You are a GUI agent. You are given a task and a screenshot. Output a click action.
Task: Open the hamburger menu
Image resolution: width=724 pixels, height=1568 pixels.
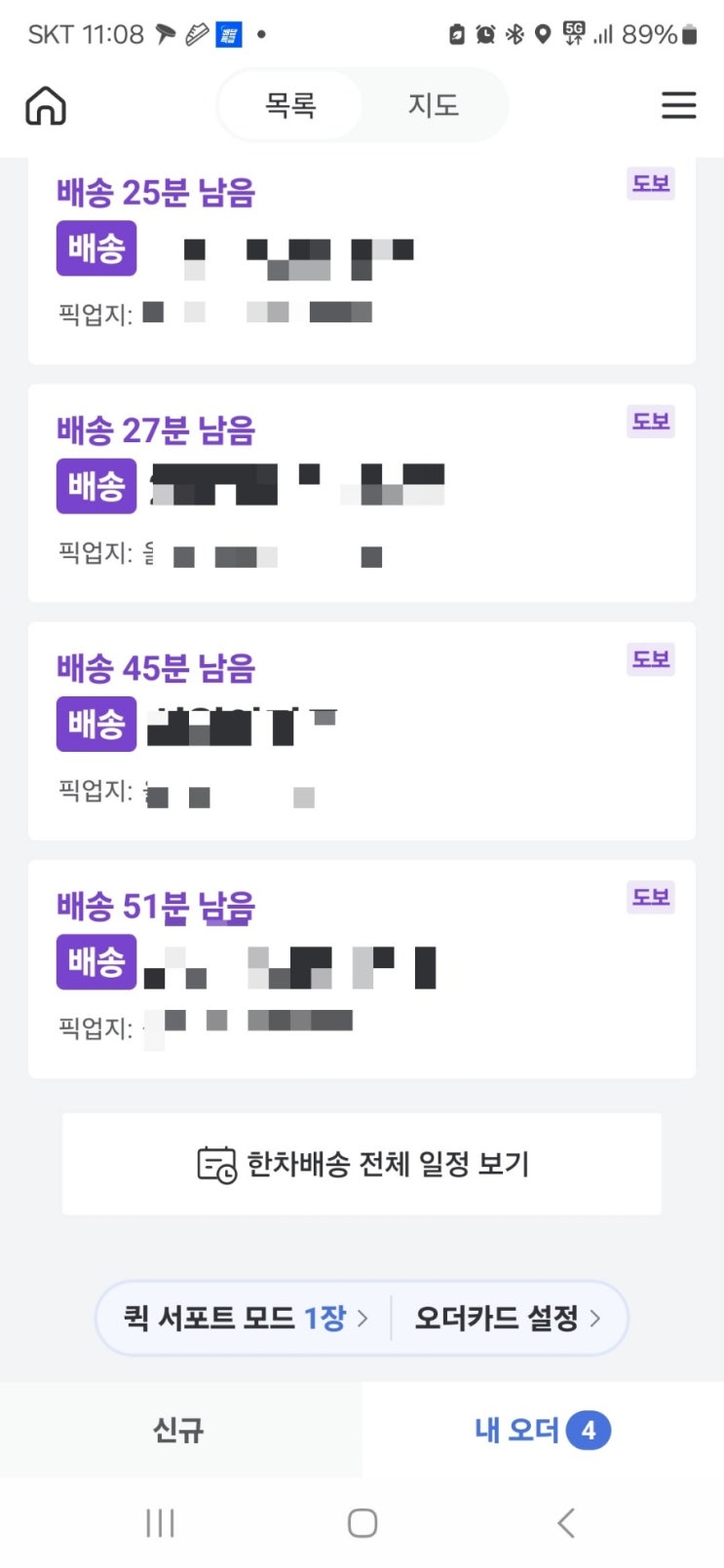[678, 105]
